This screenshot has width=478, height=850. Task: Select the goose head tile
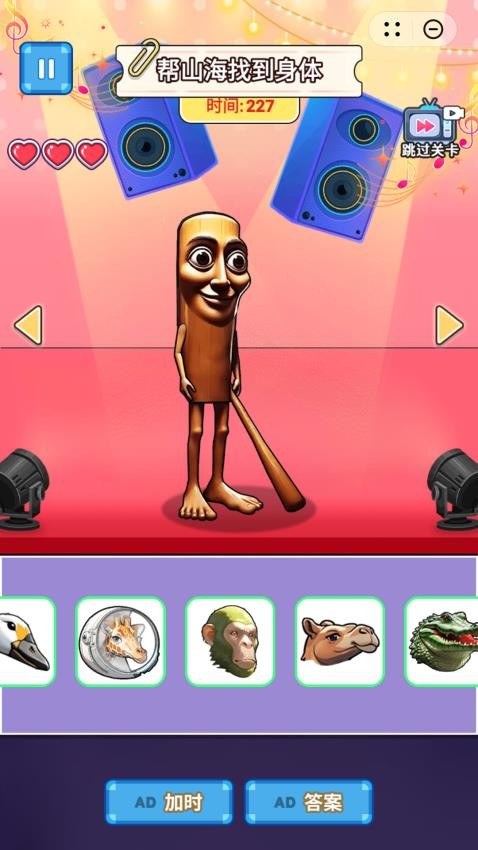25,642
